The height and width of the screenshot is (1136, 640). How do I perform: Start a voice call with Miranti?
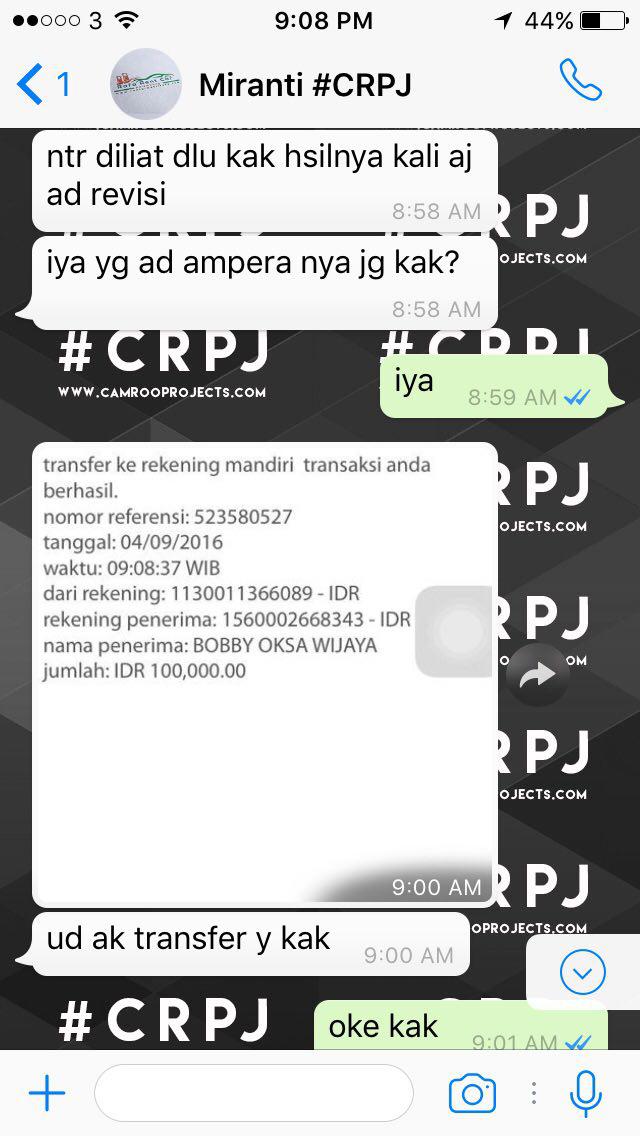pos(580,82)
